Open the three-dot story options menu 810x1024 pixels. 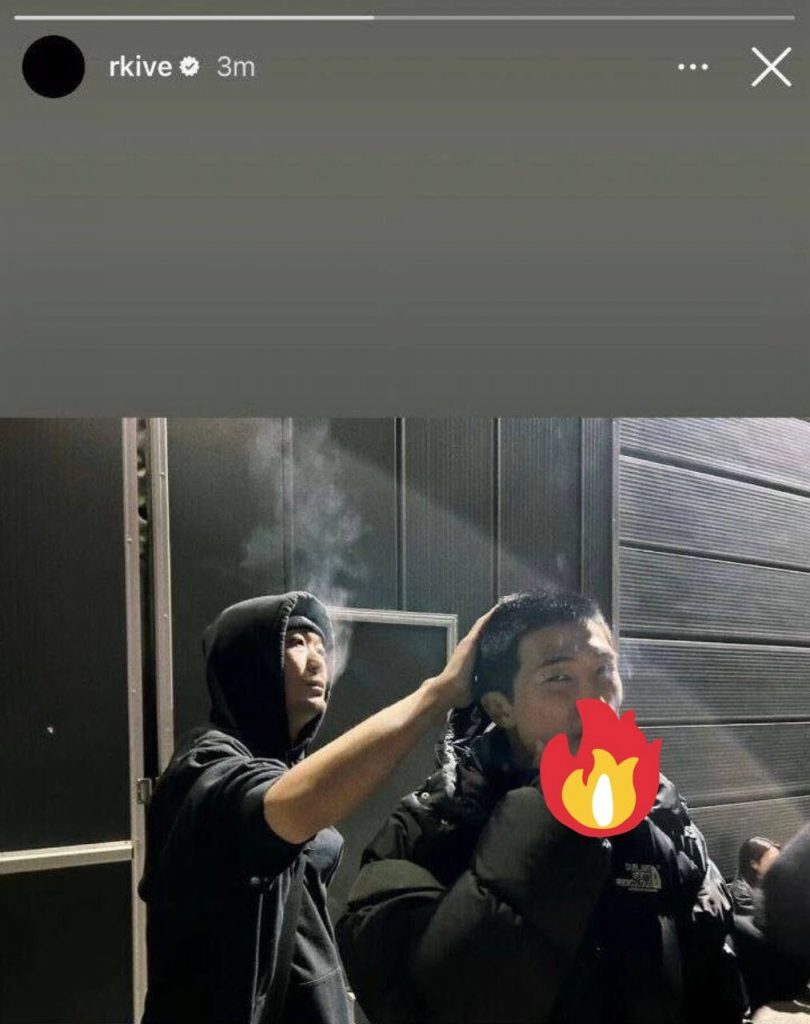click(692, 67)
